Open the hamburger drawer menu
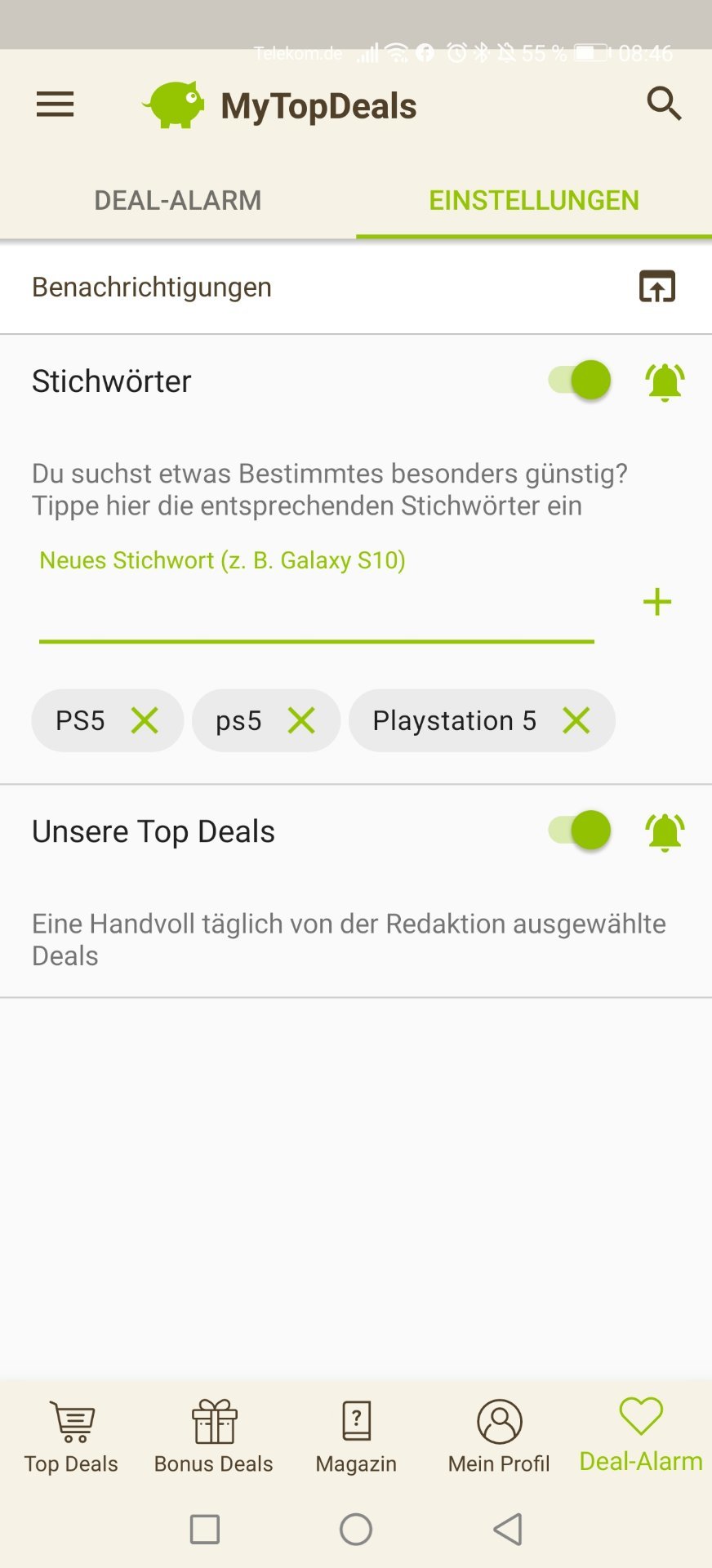 click(56, 105)
